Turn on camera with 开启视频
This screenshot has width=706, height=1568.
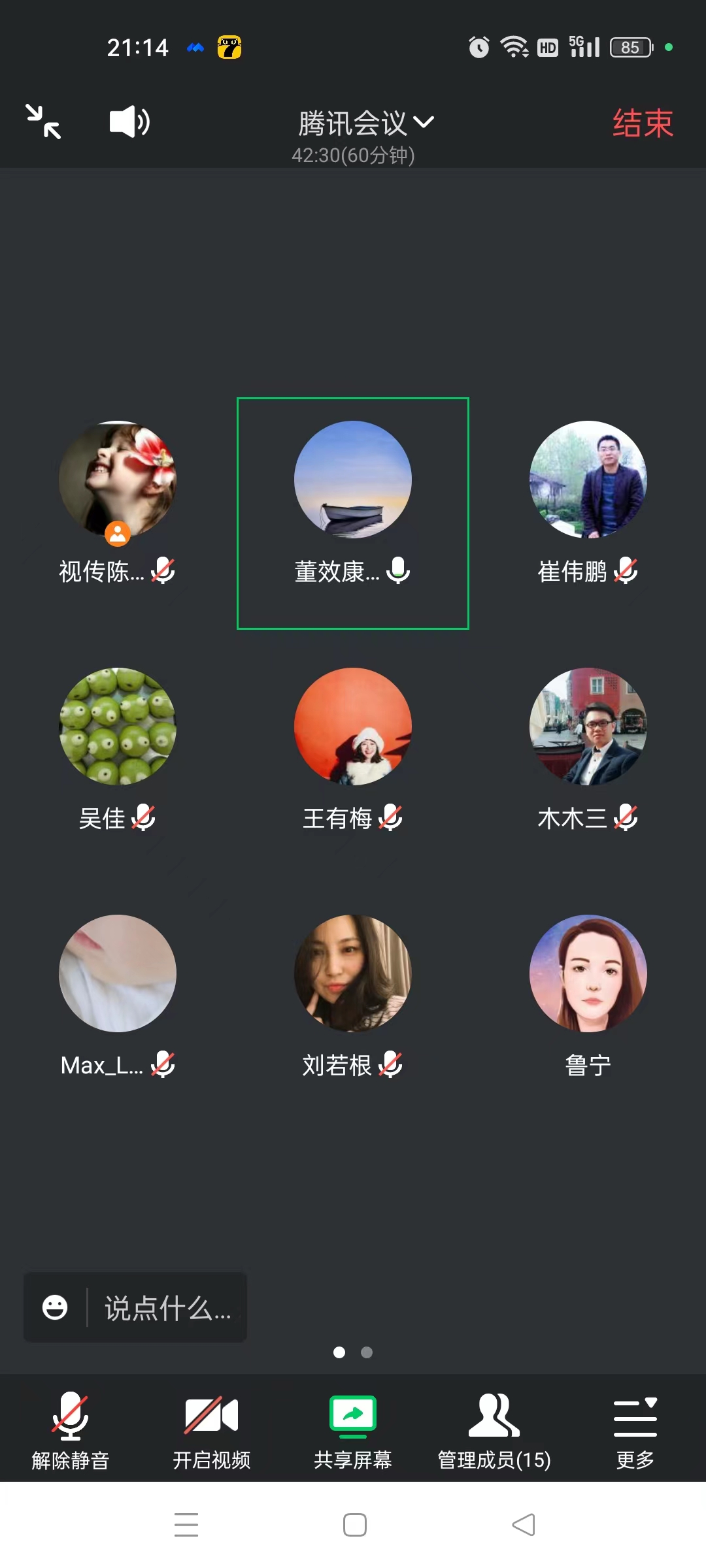pos(212,1429)
